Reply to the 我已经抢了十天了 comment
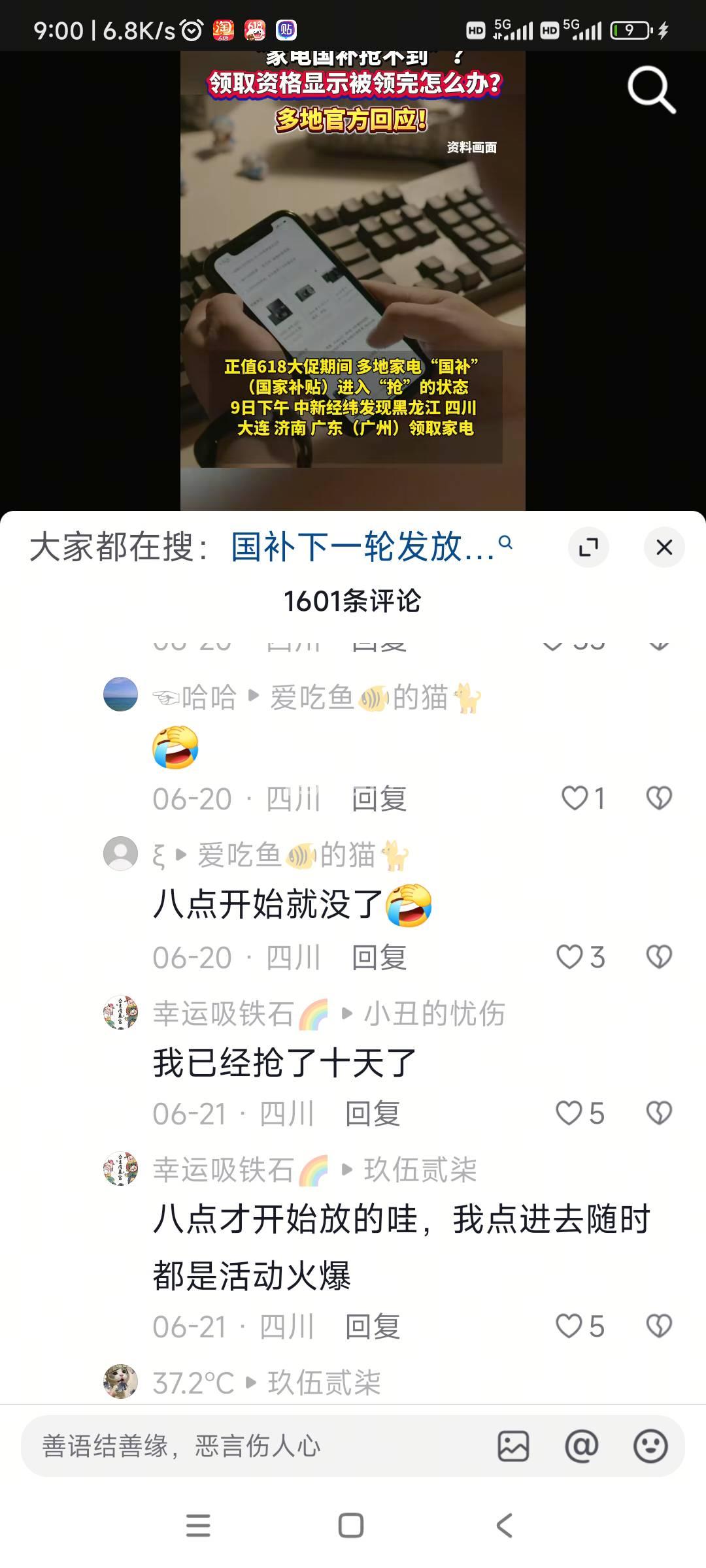This screenshot has height=1568, width=706. pos(372,1114)
